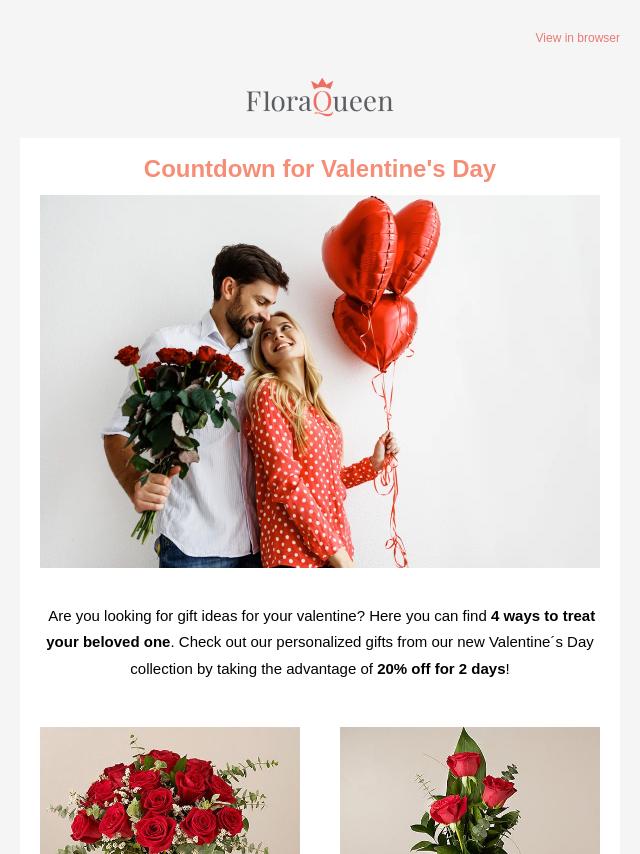Tap the couple with balloons banner image
Image resolution: width=640 pixels, height=854 pixels.
point(320,381)
